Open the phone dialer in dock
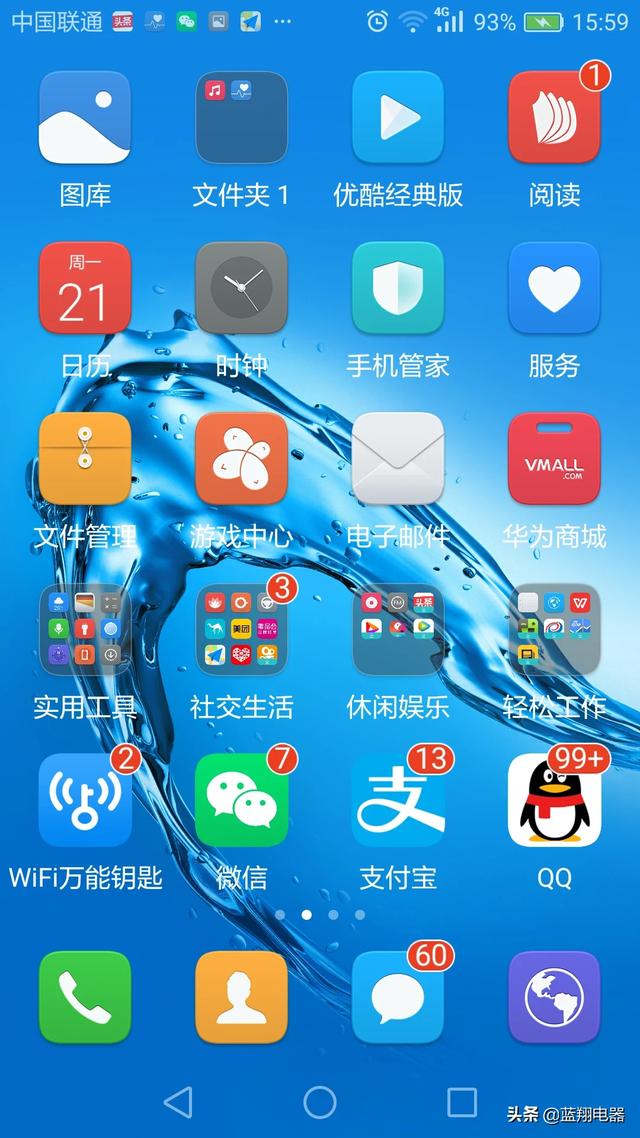 (85, 997)
